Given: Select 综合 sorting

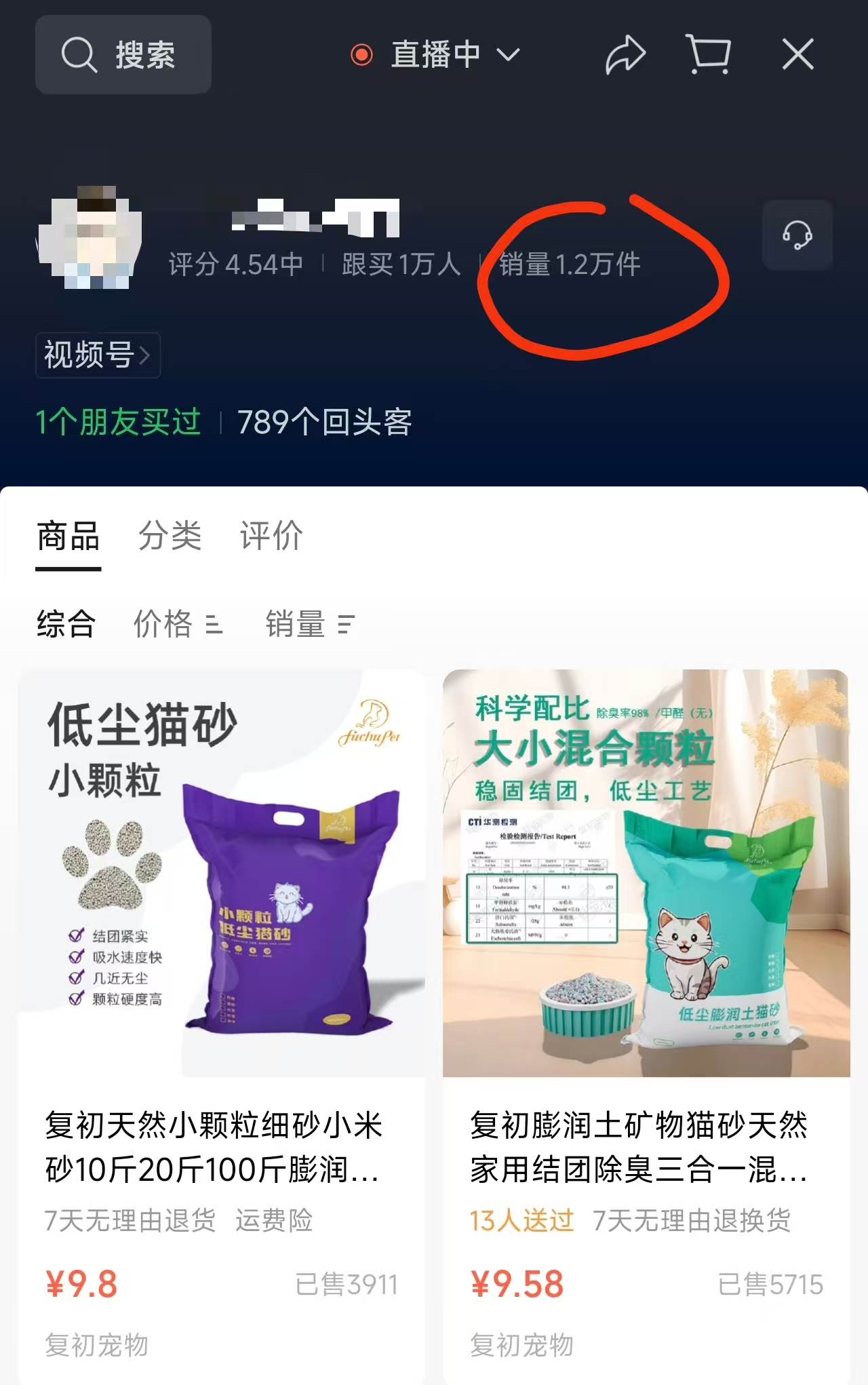Looking at the screenshot, I should pos(66,624).
